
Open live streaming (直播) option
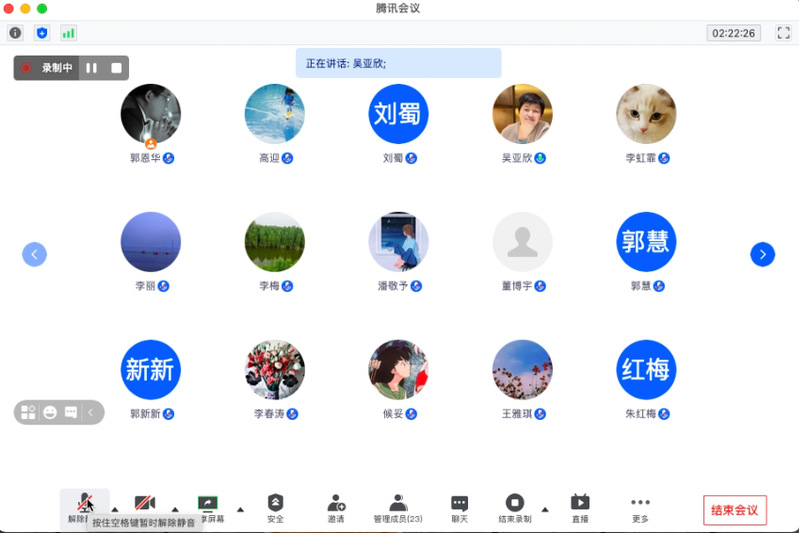pos(580,507)
